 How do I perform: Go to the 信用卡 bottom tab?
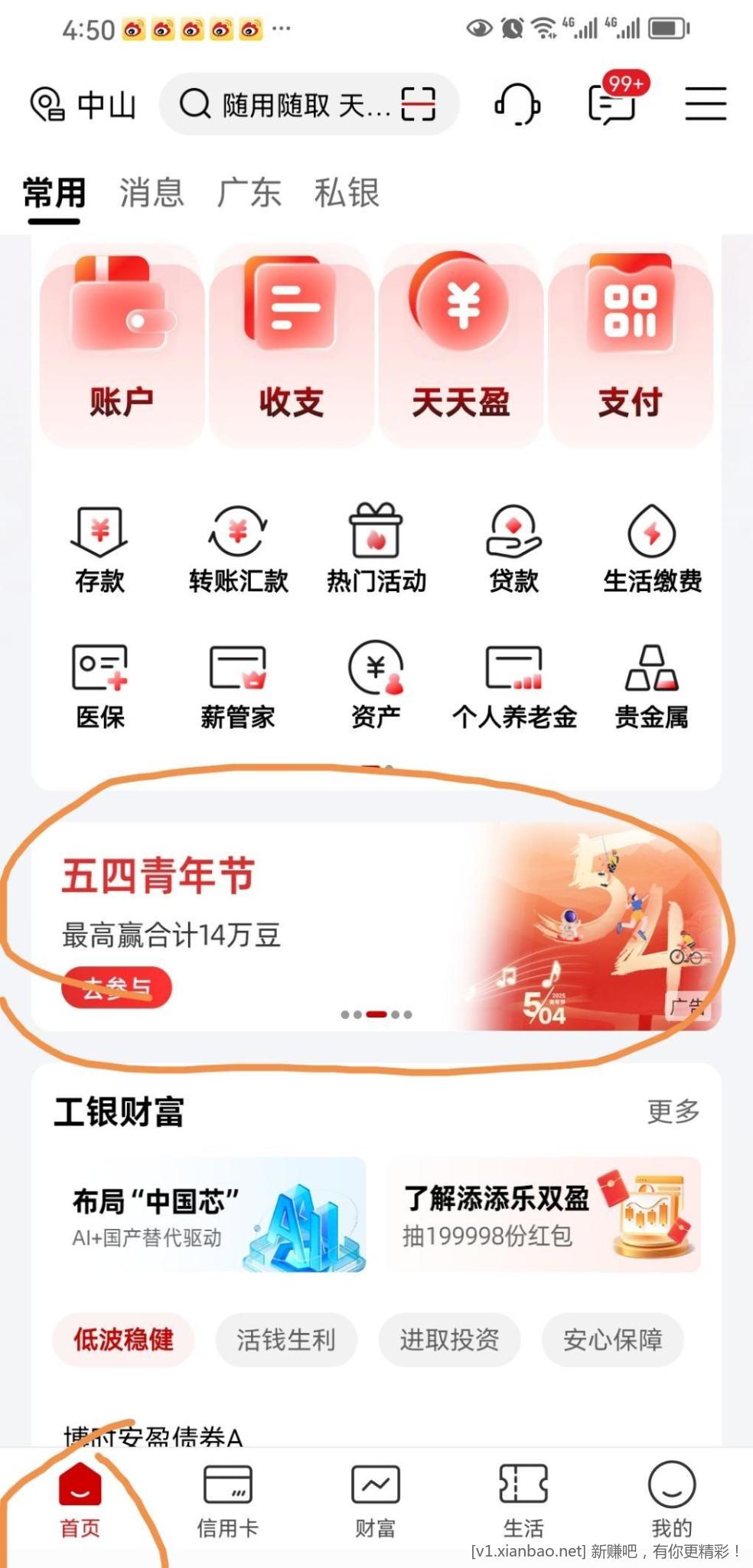(227, 1501)
